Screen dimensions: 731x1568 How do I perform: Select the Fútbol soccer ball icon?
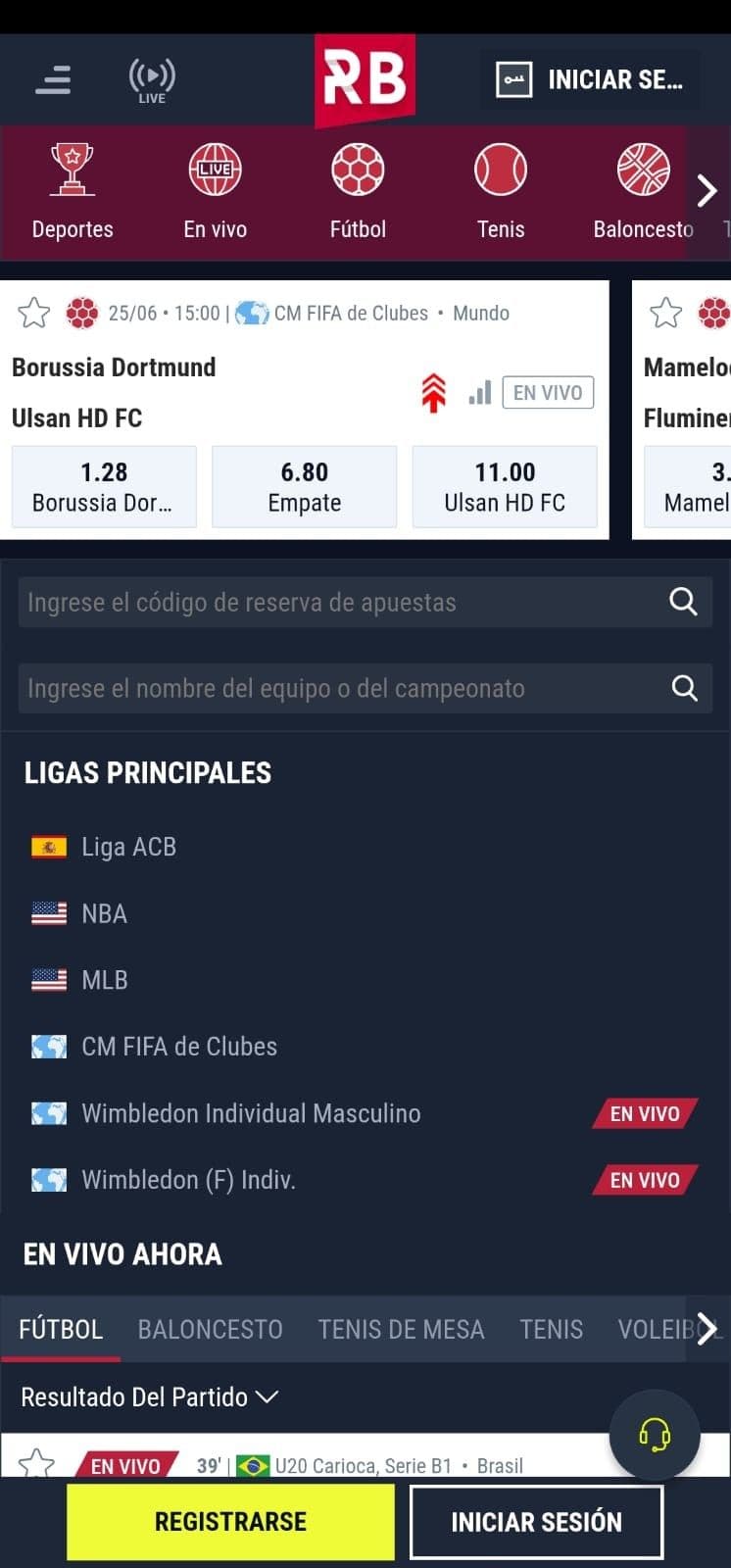[x=358, y=169]
